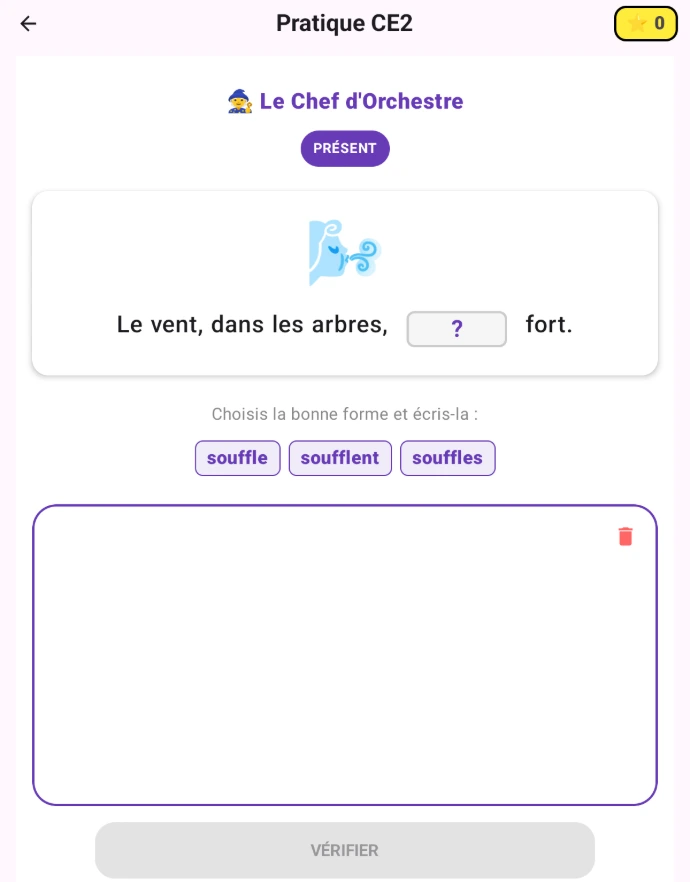The width and height of the screenshot is (690, 882).
Task: Pick the 'souffles' answer chip
Action: 447,458
